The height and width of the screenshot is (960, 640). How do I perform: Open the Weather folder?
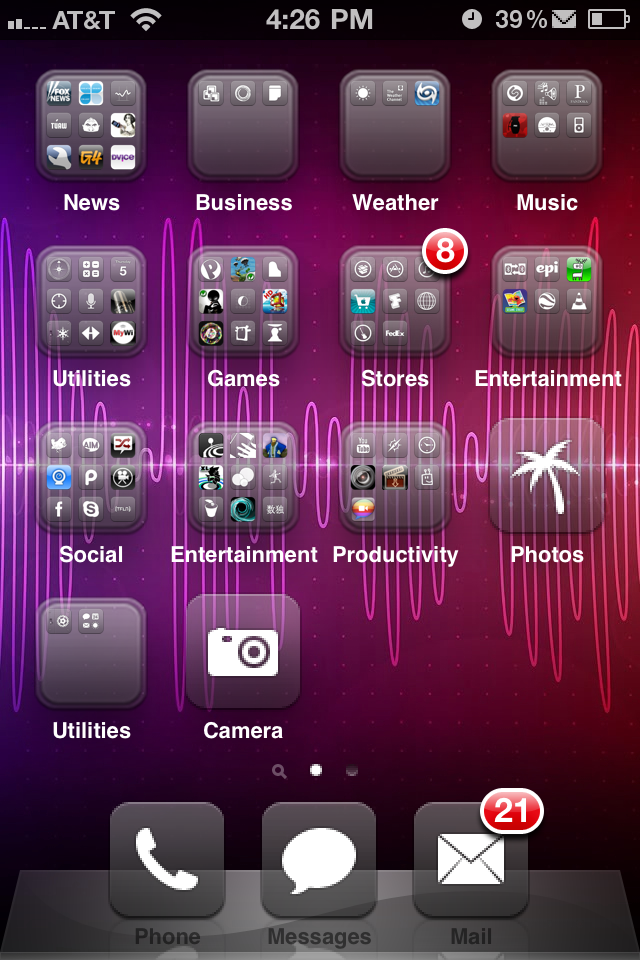coord(395,126)
